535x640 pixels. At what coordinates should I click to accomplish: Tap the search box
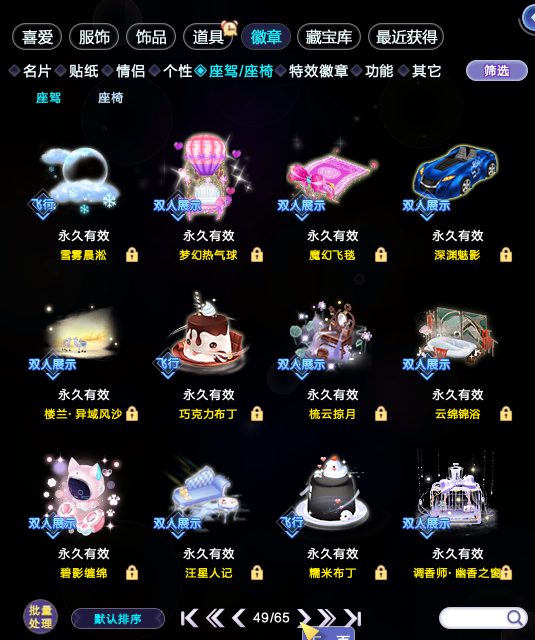point(483,618)
